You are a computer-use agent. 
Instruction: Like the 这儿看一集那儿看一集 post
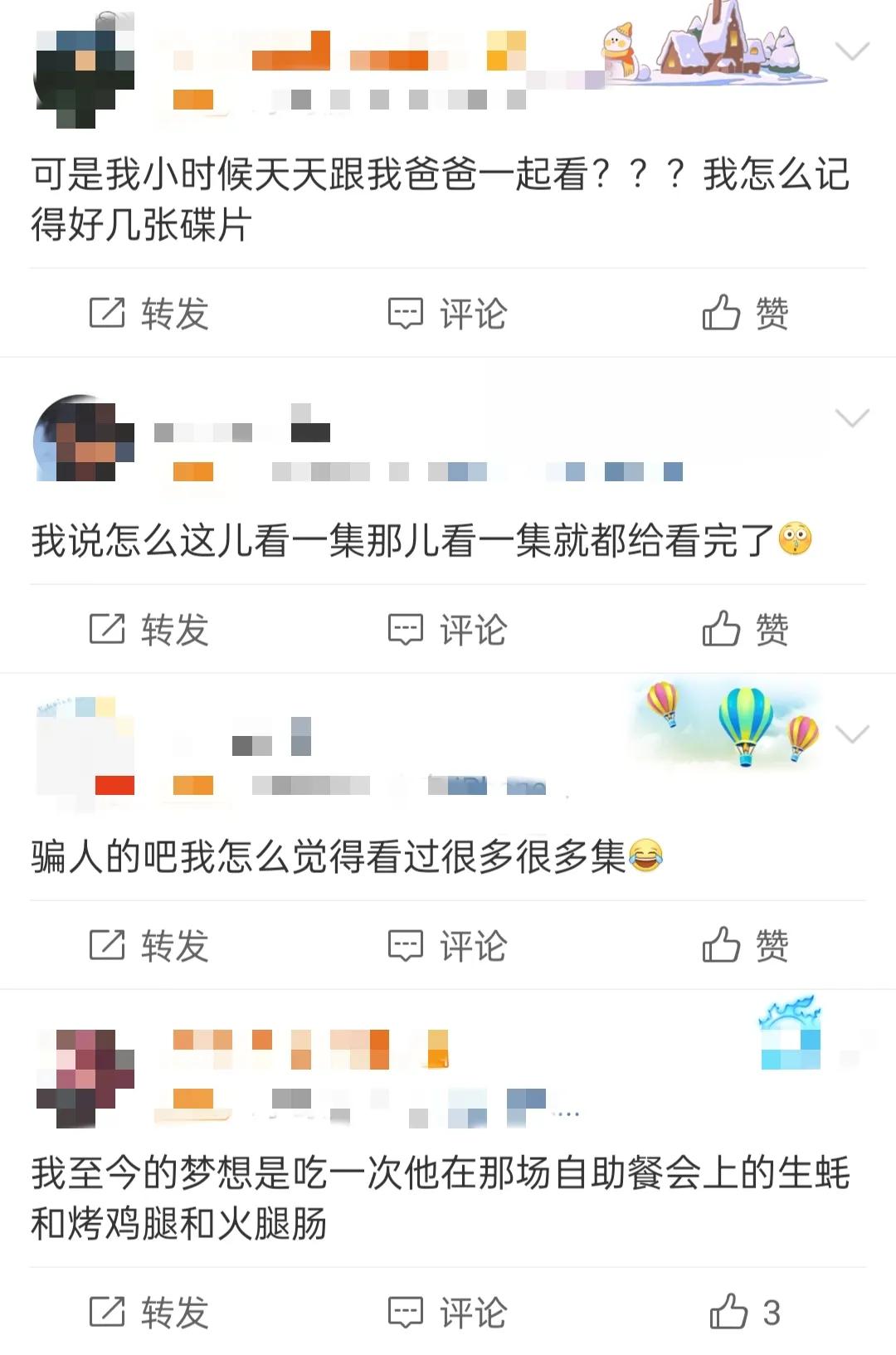pyautogui.click(x=745, y=630)
